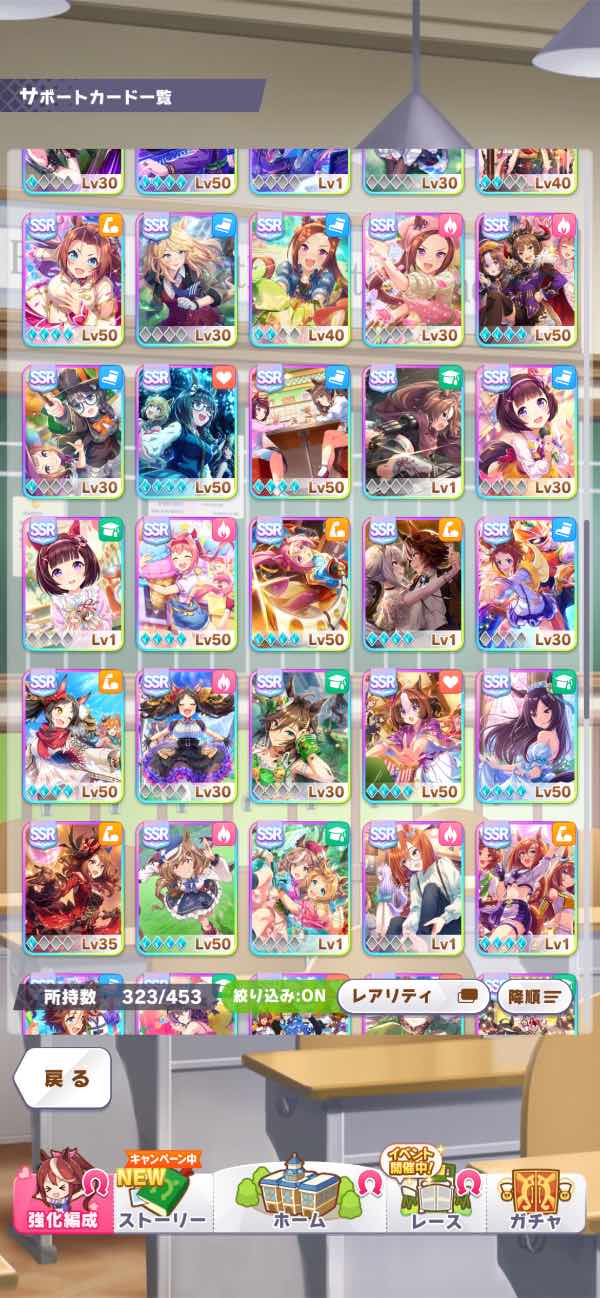Image resolution: width=600 pixels, height=1298 pixels.
Task: Open the red-scarf girl card with sword
Action: click(73, 736)
